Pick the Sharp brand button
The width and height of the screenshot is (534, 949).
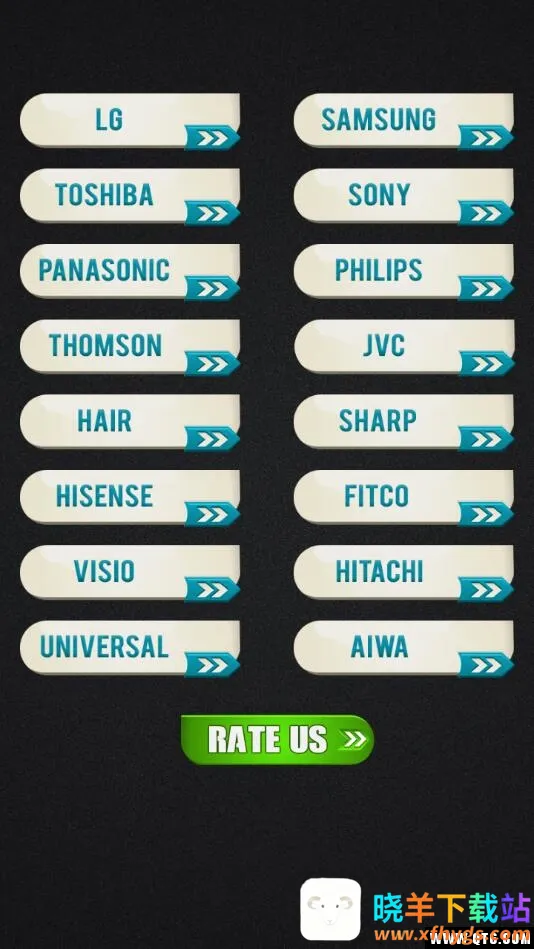[x=404, y=422]
